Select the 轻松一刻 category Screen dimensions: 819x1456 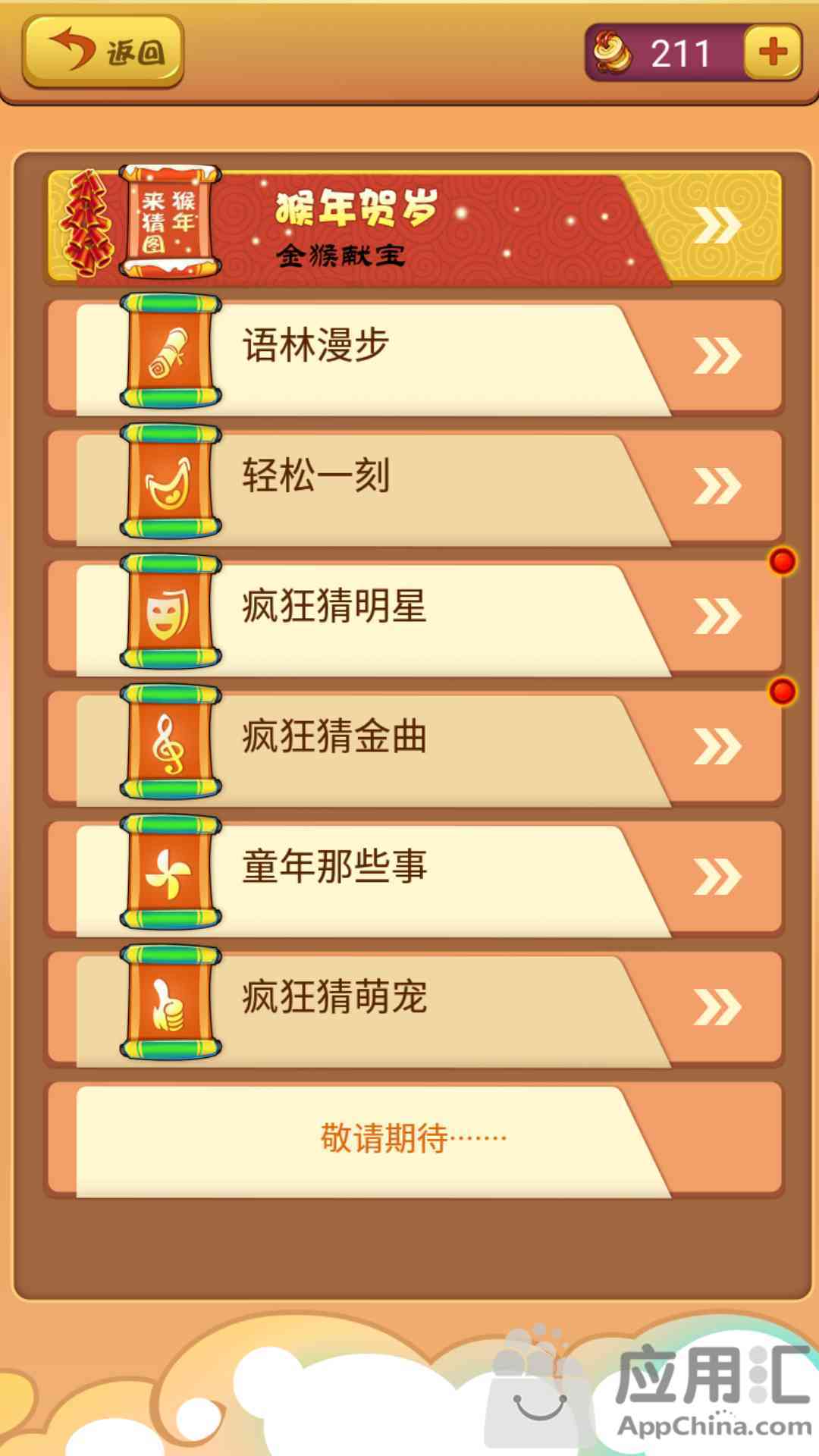(x=414, y=487)
